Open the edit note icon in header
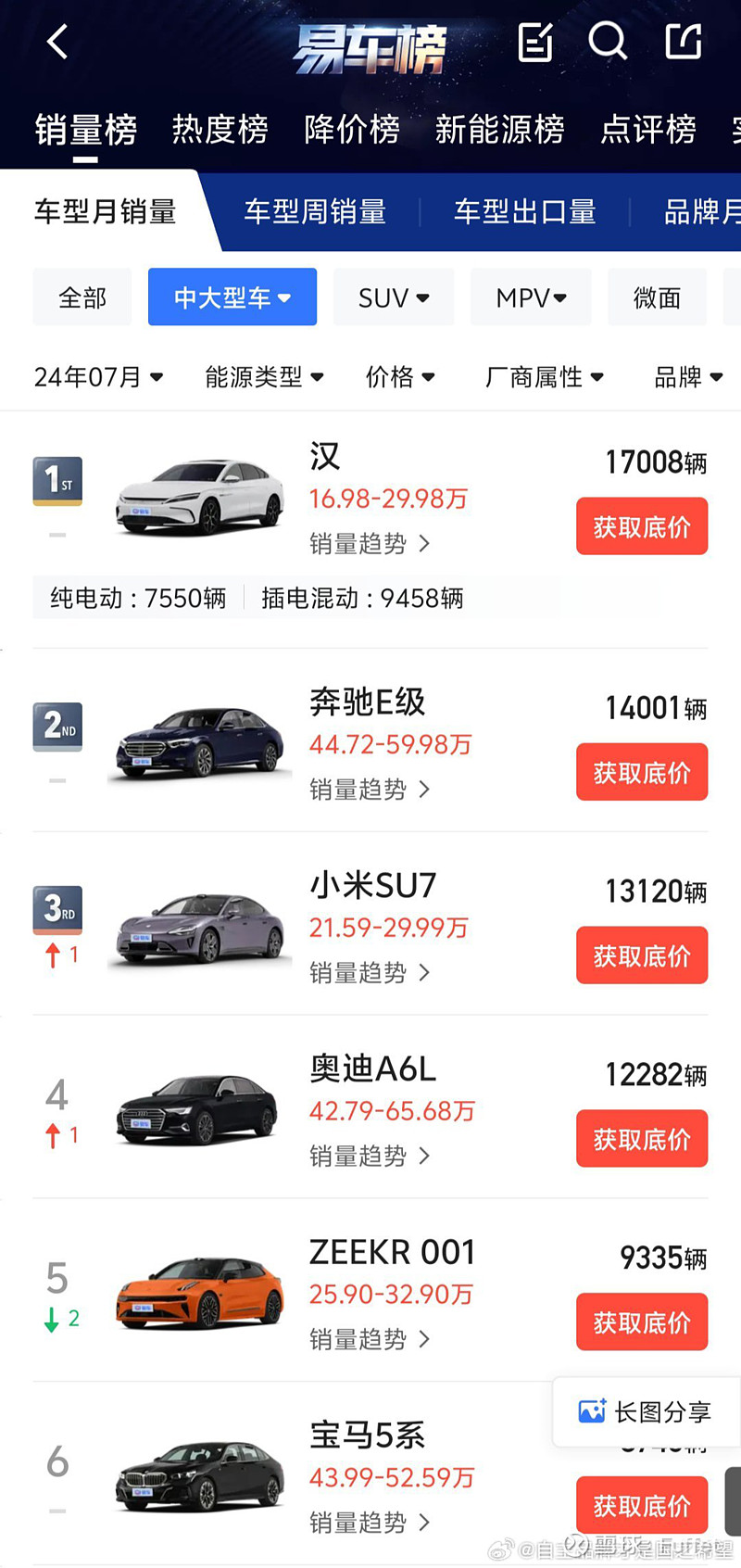This screenshot has width=741, height=1568. click(x=535, y=42)
